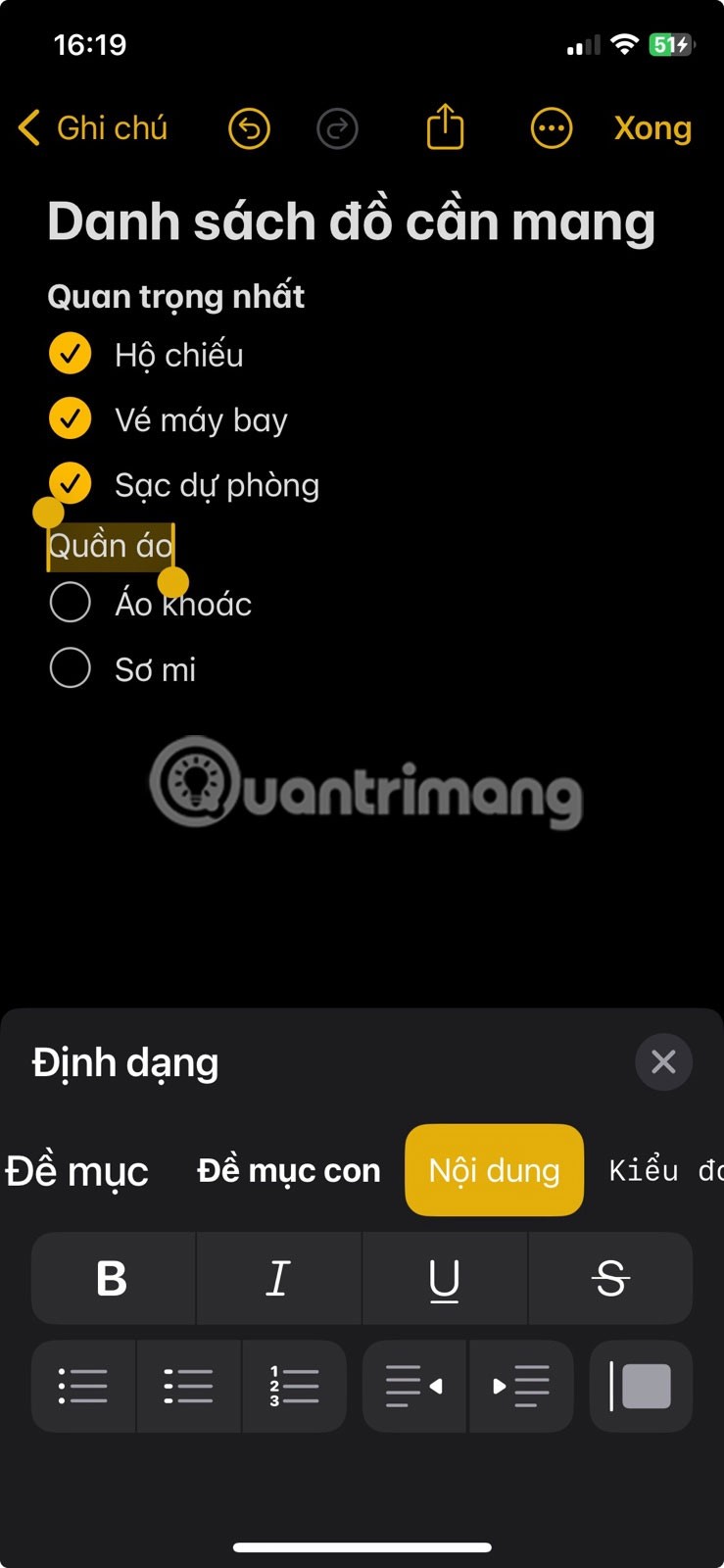Apply the Đề mục heading style
The image size is (724, 1568).
pyautogui.click(x=77, y=1171)
